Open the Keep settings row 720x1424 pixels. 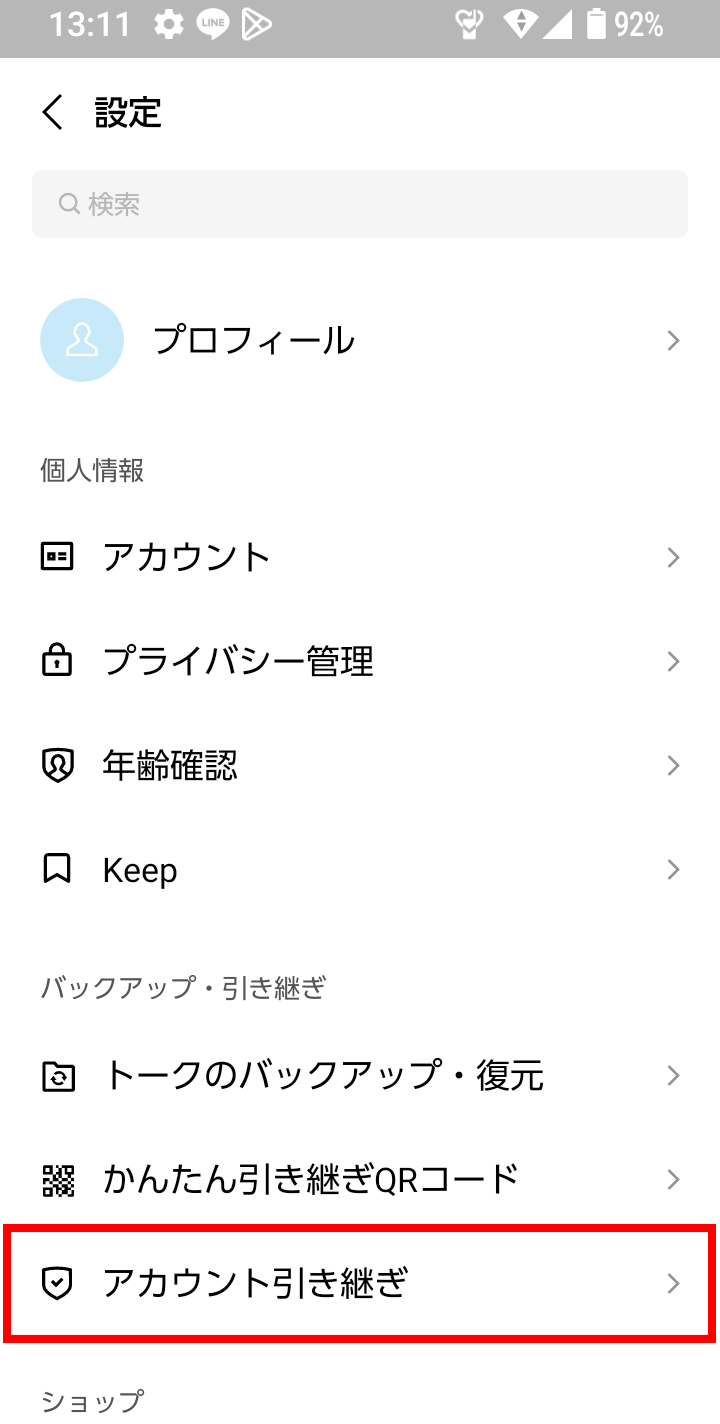pos(360,870)
